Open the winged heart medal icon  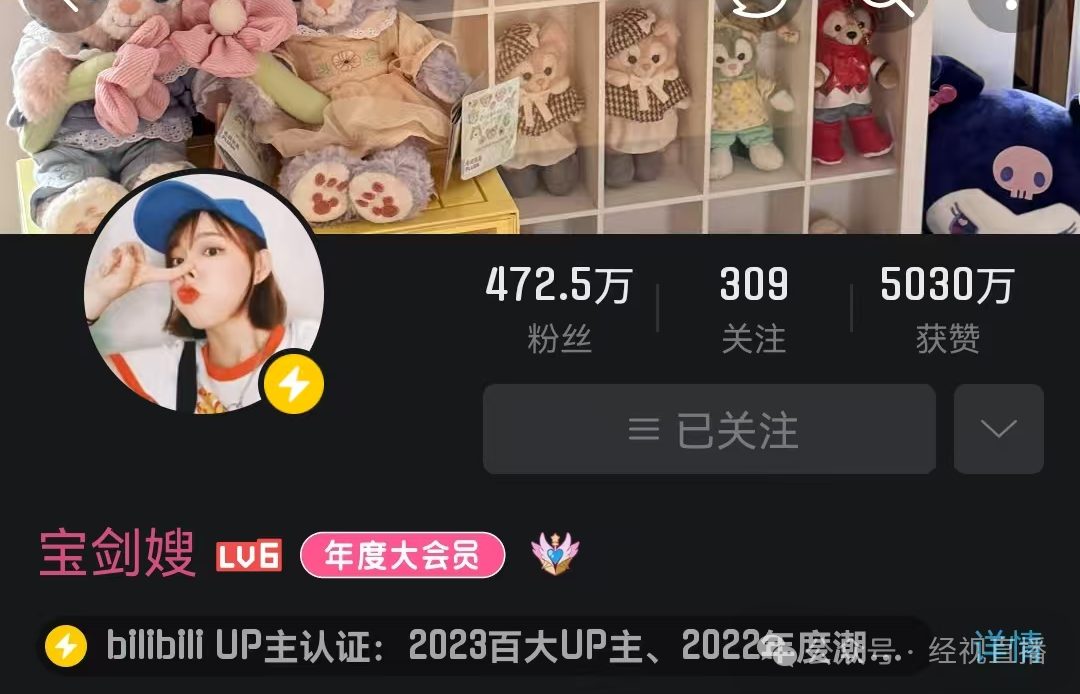[x=555, y=554]
